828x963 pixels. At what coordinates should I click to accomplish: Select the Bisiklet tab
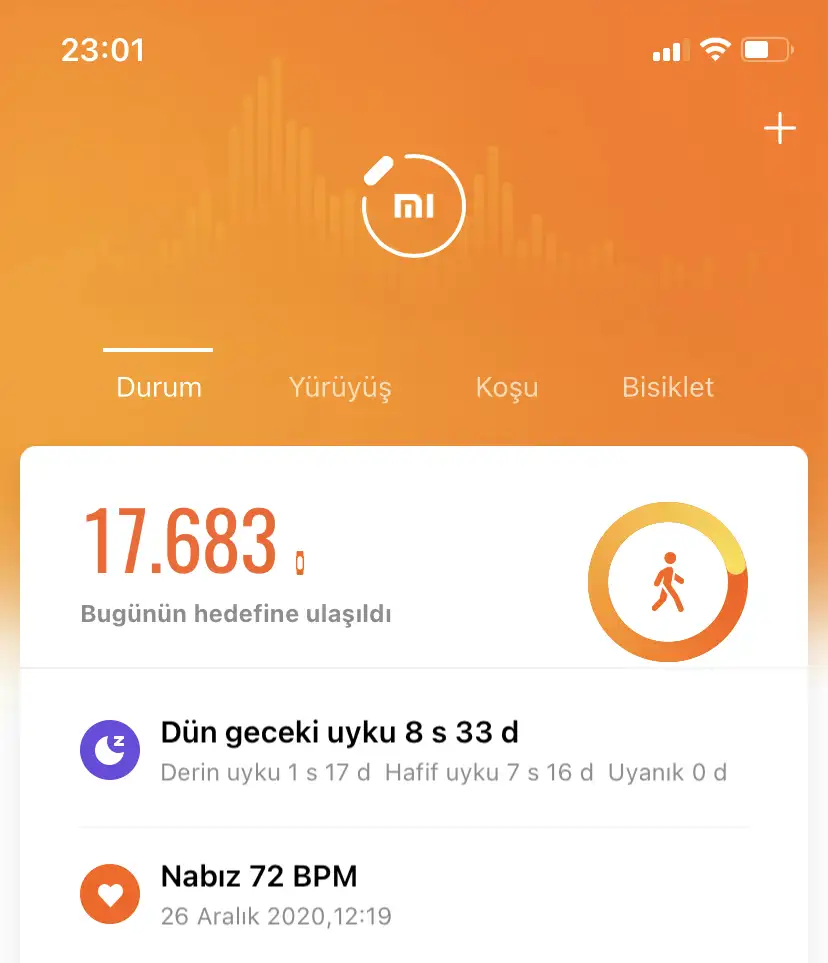click(x=668, y=387)
